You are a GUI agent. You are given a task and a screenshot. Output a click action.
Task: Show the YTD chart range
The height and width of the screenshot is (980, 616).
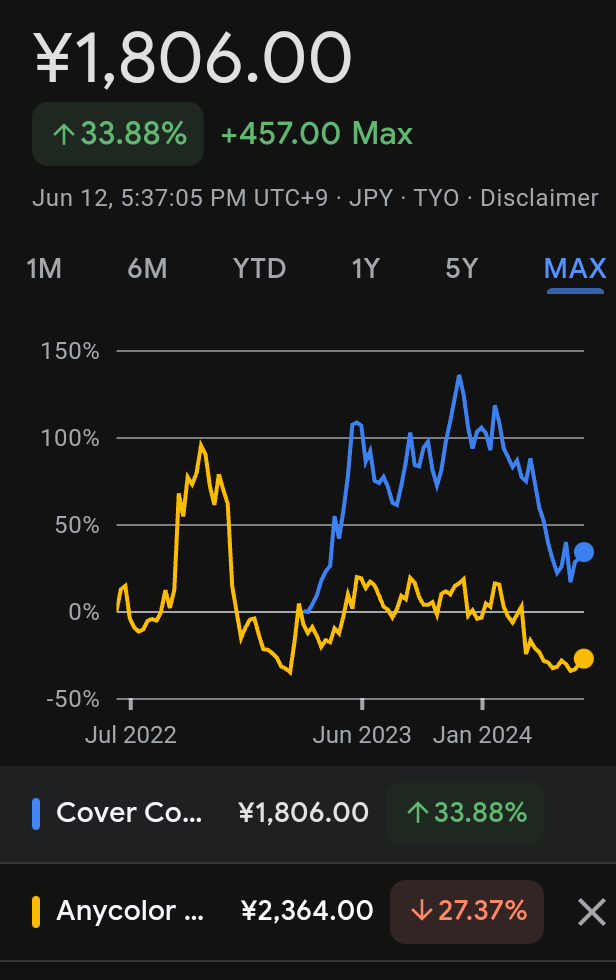(259, 268)
